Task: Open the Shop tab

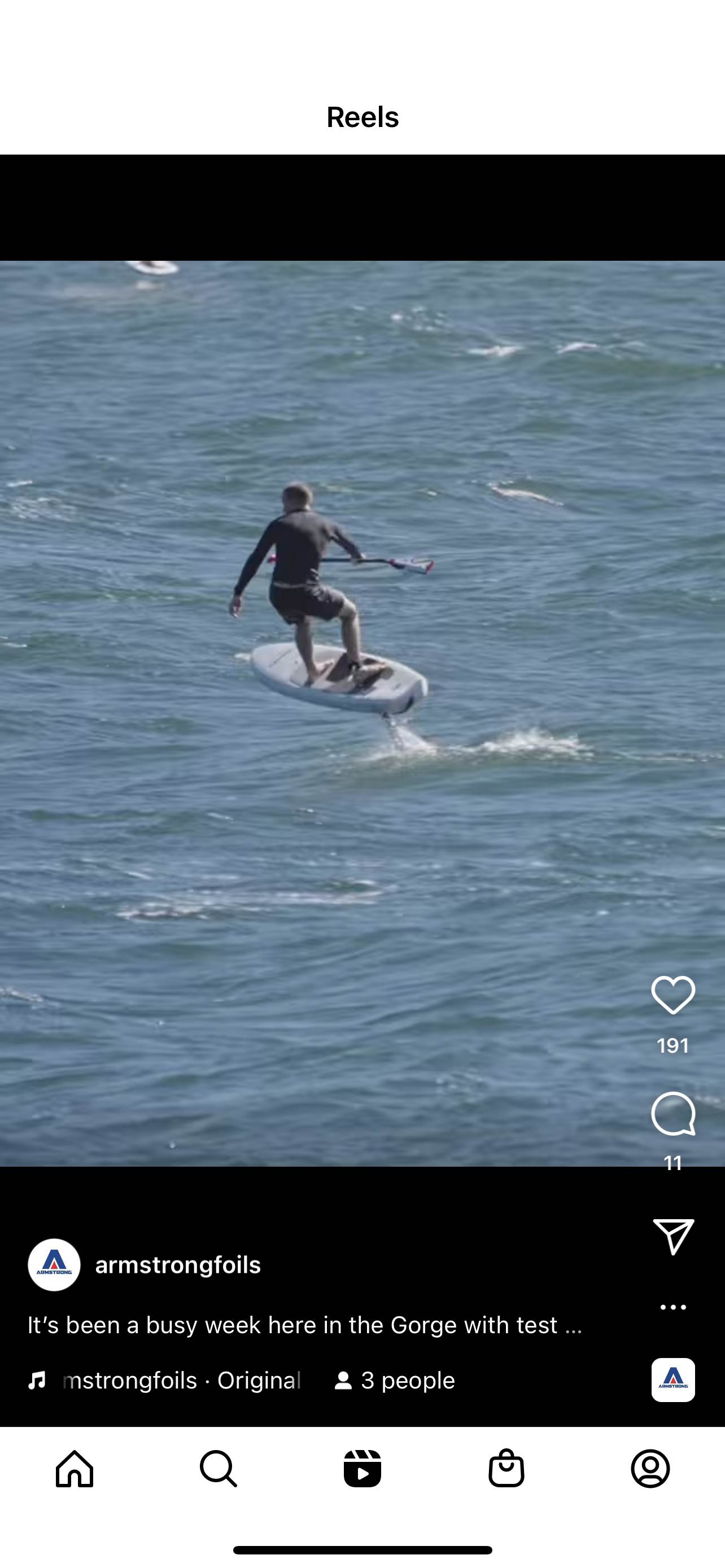Action: pos(506,1468)
